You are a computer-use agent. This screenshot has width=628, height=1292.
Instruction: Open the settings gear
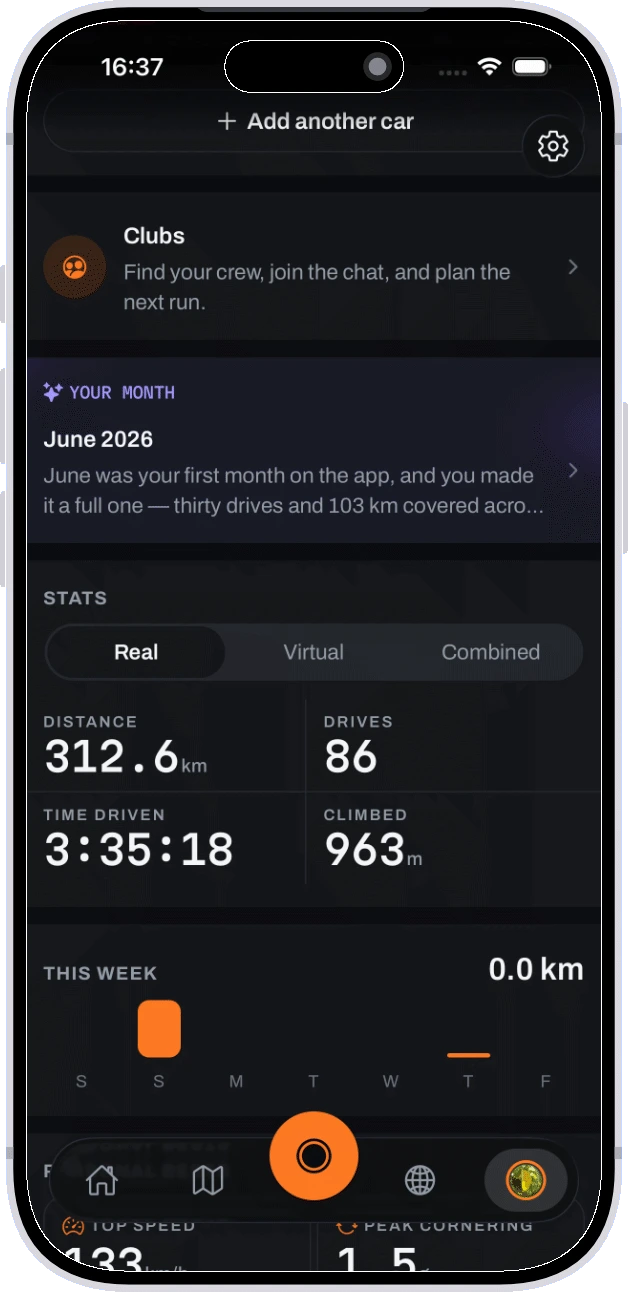tap(553, 147)
